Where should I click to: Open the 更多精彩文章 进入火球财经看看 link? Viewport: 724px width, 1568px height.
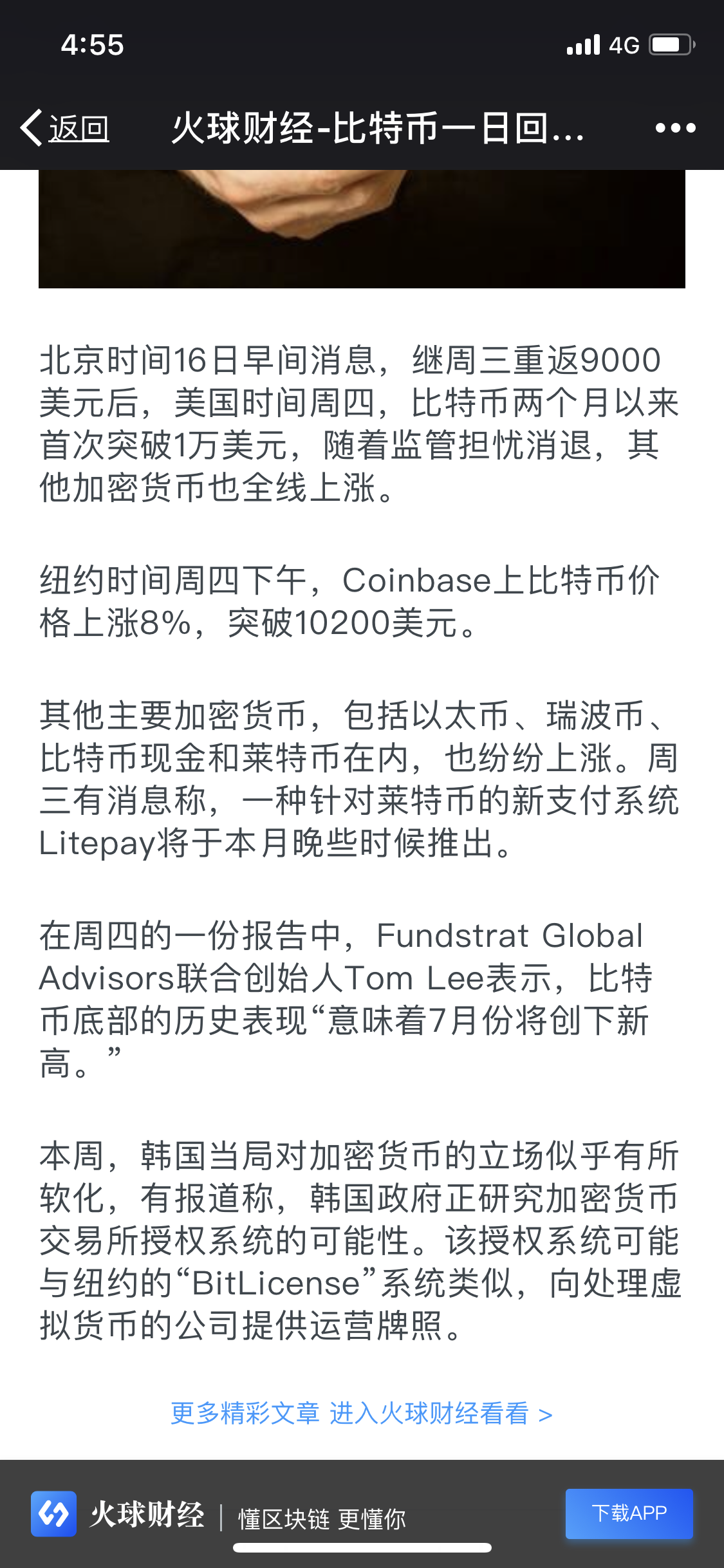coord(361,1414)
